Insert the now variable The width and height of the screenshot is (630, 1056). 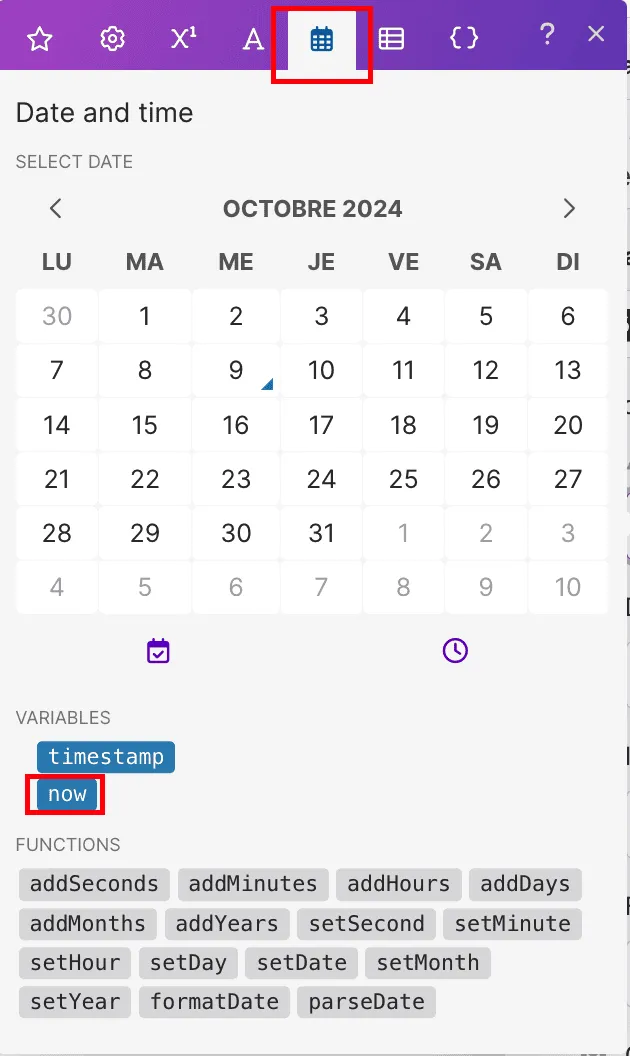(67, 794)
